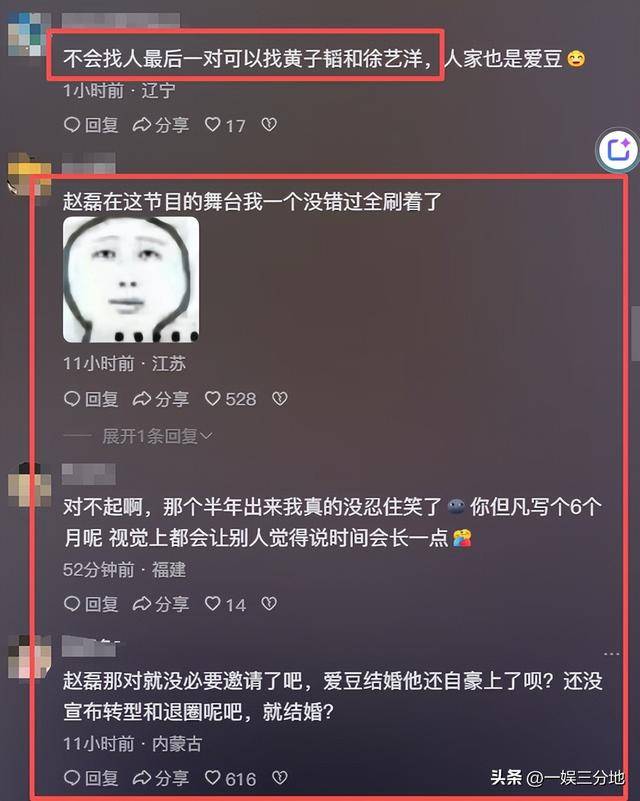Reply to the 福建 comment about 半年
The image size is (640, 801).
(x=90, y=604)
